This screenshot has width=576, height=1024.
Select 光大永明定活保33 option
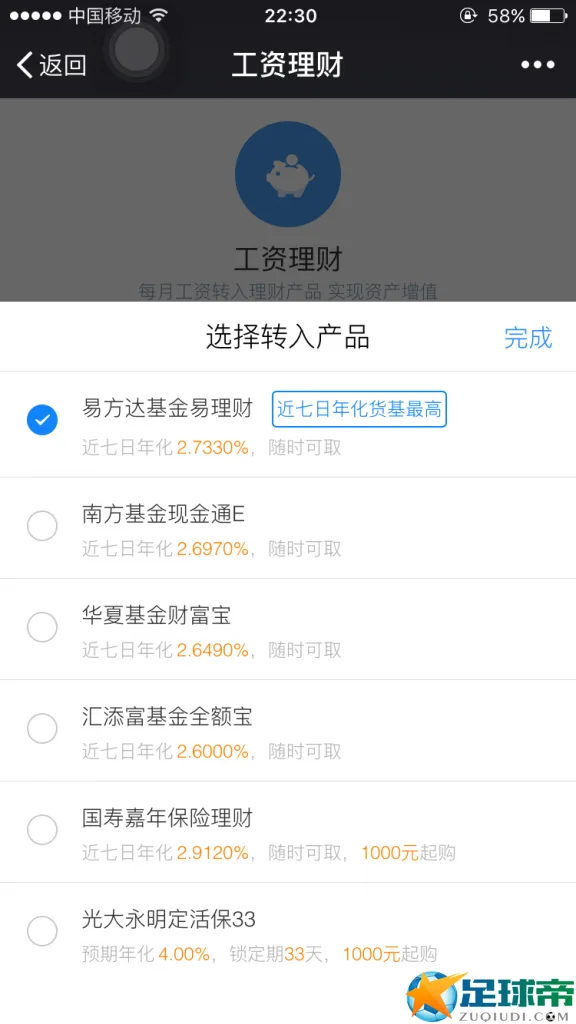(288, 933)
